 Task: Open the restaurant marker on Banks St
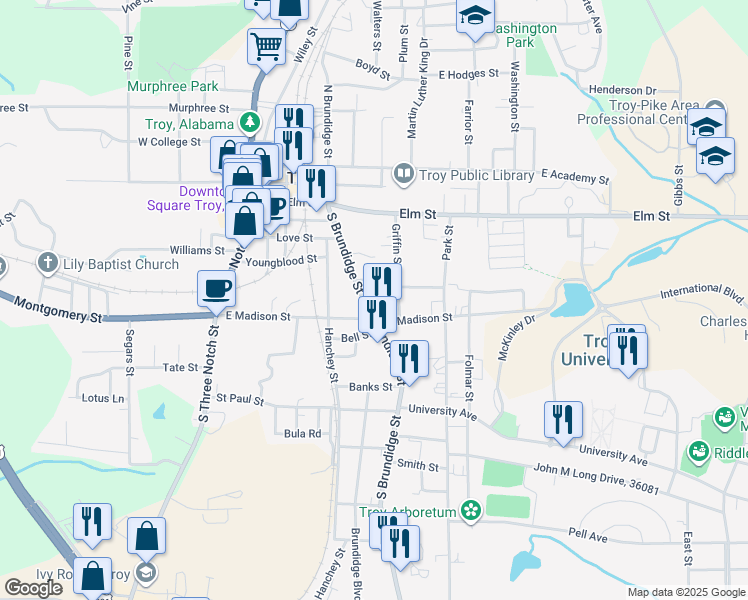(x=409, y=358)
